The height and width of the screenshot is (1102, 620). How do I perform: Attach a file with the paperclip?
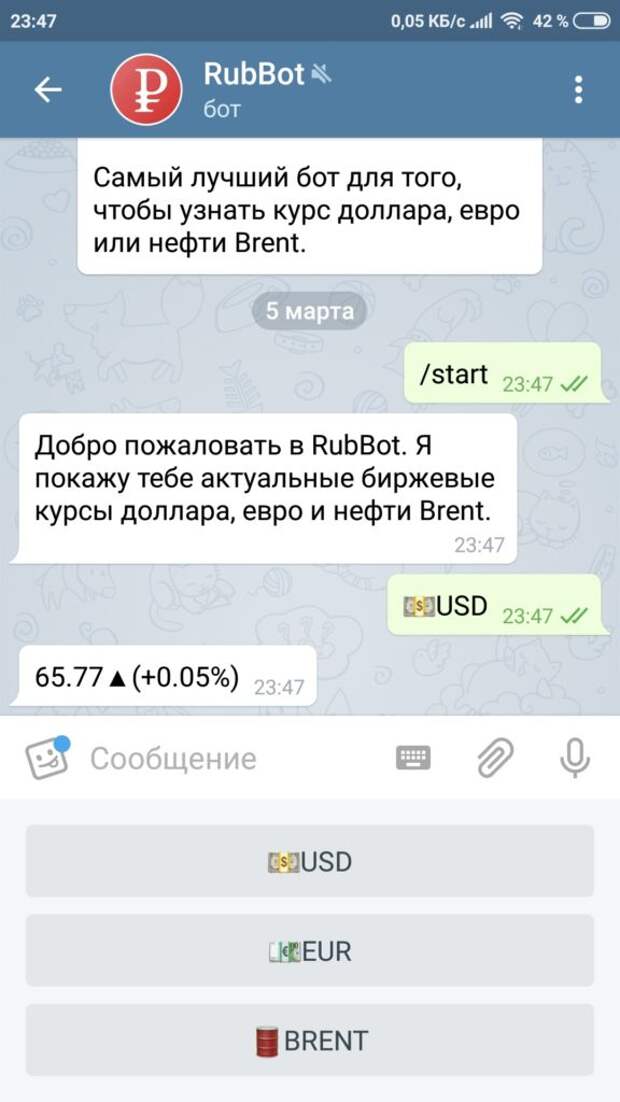tap(494, 758)
